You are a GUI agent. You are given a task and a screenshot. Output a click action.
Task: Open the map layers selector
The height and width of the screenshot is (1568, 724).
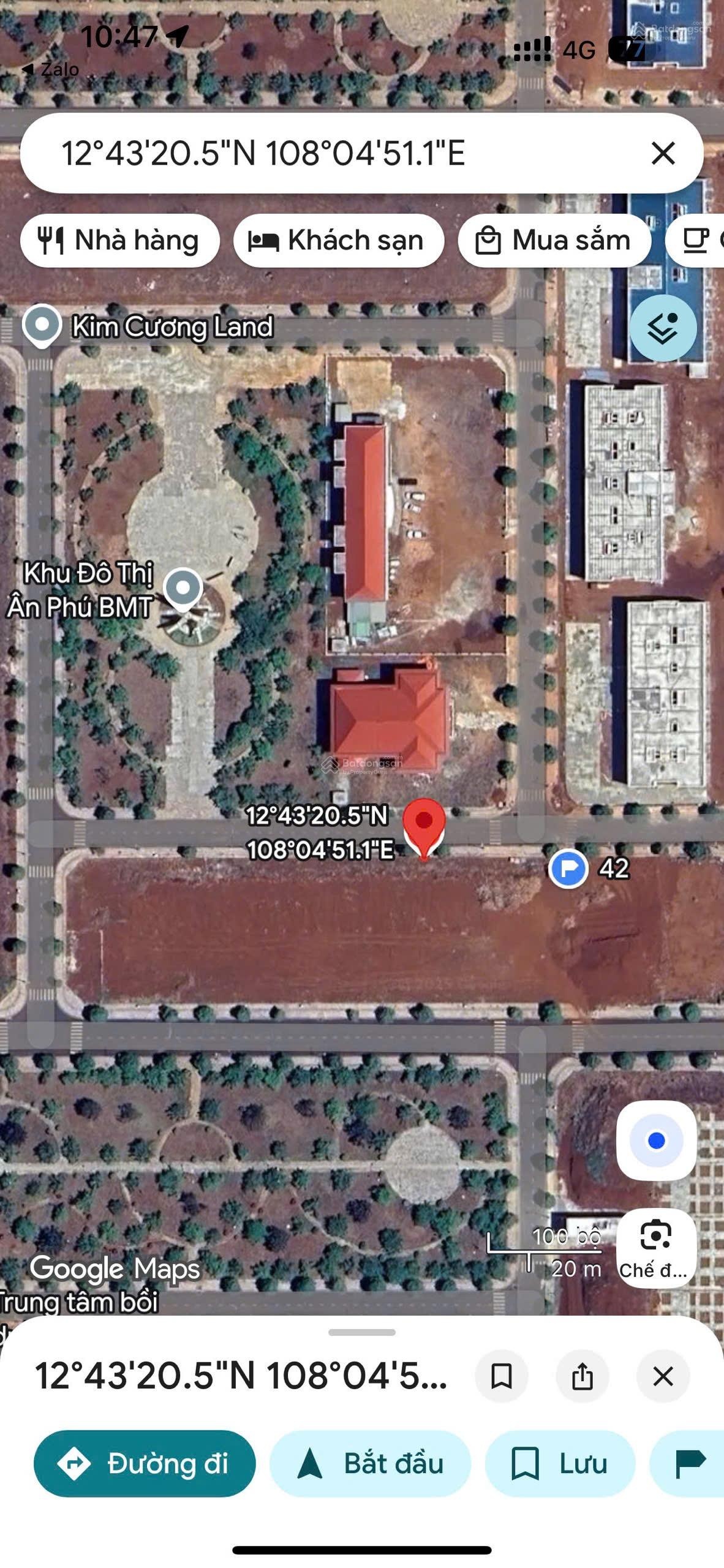pyautogui.click(x=663, y=328)
